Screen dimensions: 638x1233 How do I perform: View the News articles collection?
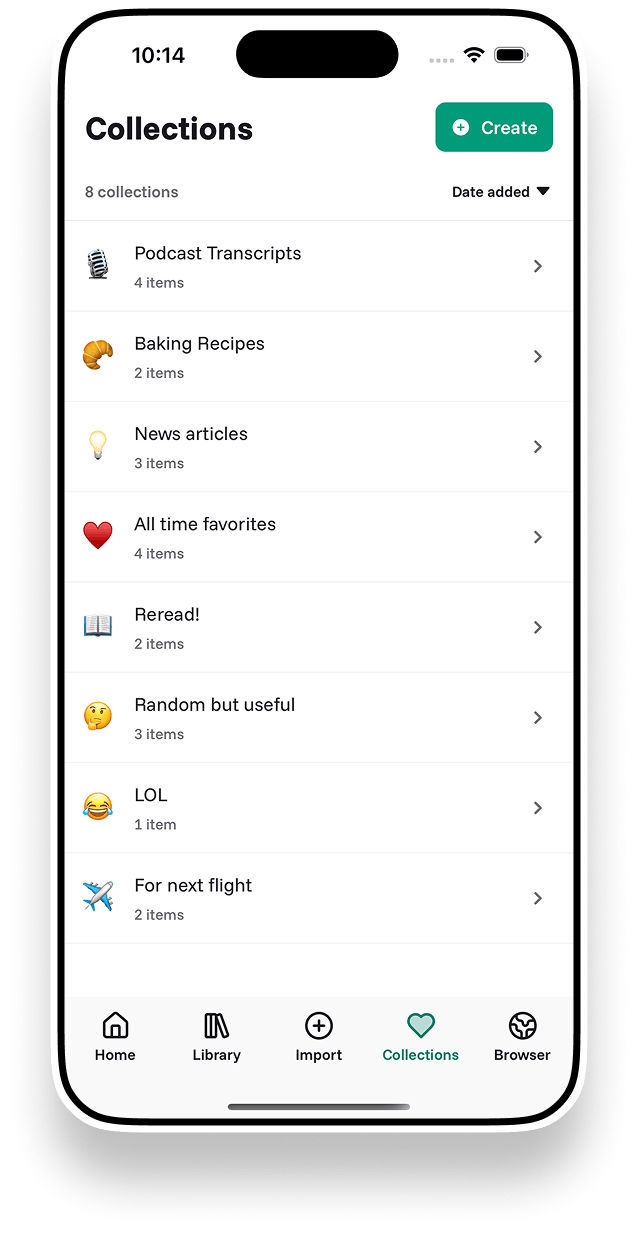pyautogui.click(x=318, y=447)
